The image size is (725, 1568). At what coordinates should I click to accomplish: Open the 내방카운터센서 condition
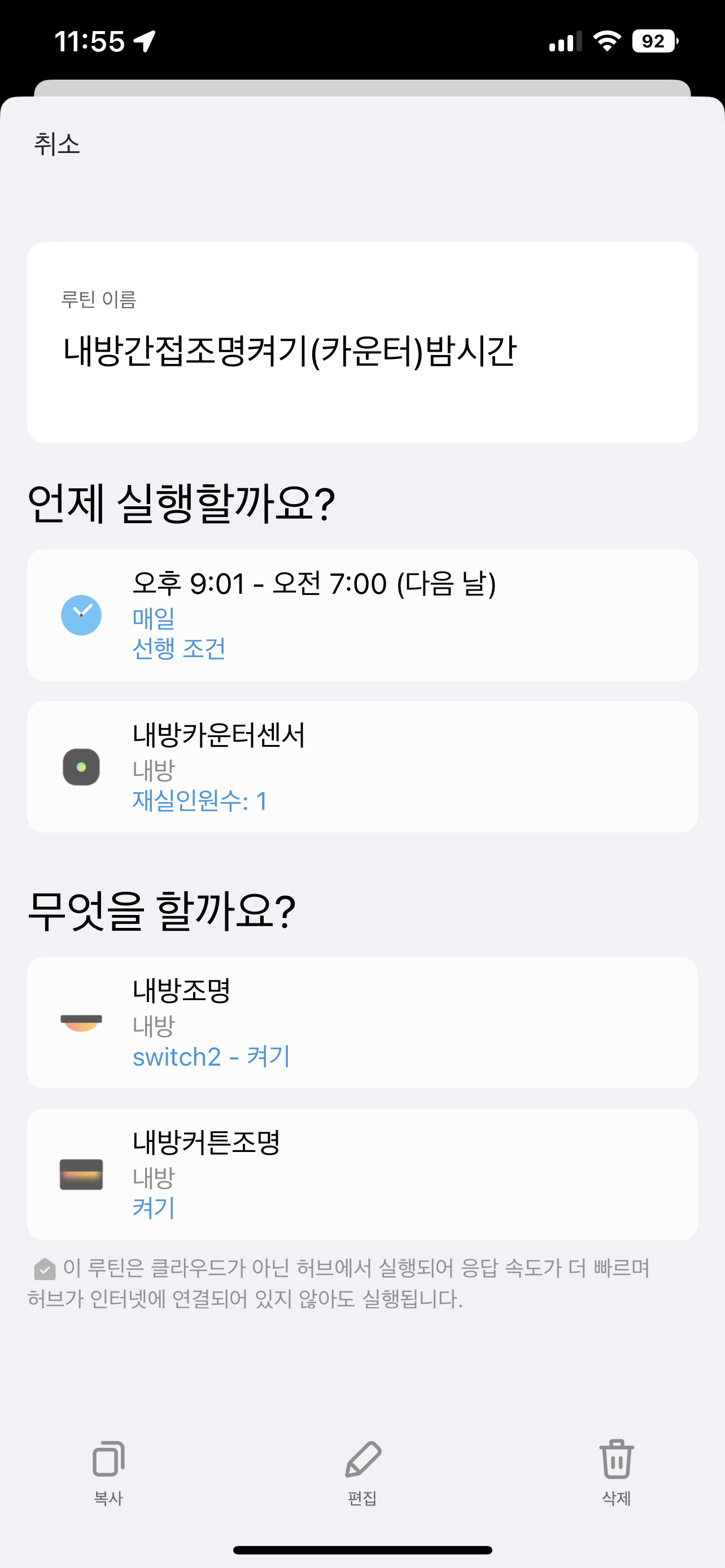tap(362, 767)
